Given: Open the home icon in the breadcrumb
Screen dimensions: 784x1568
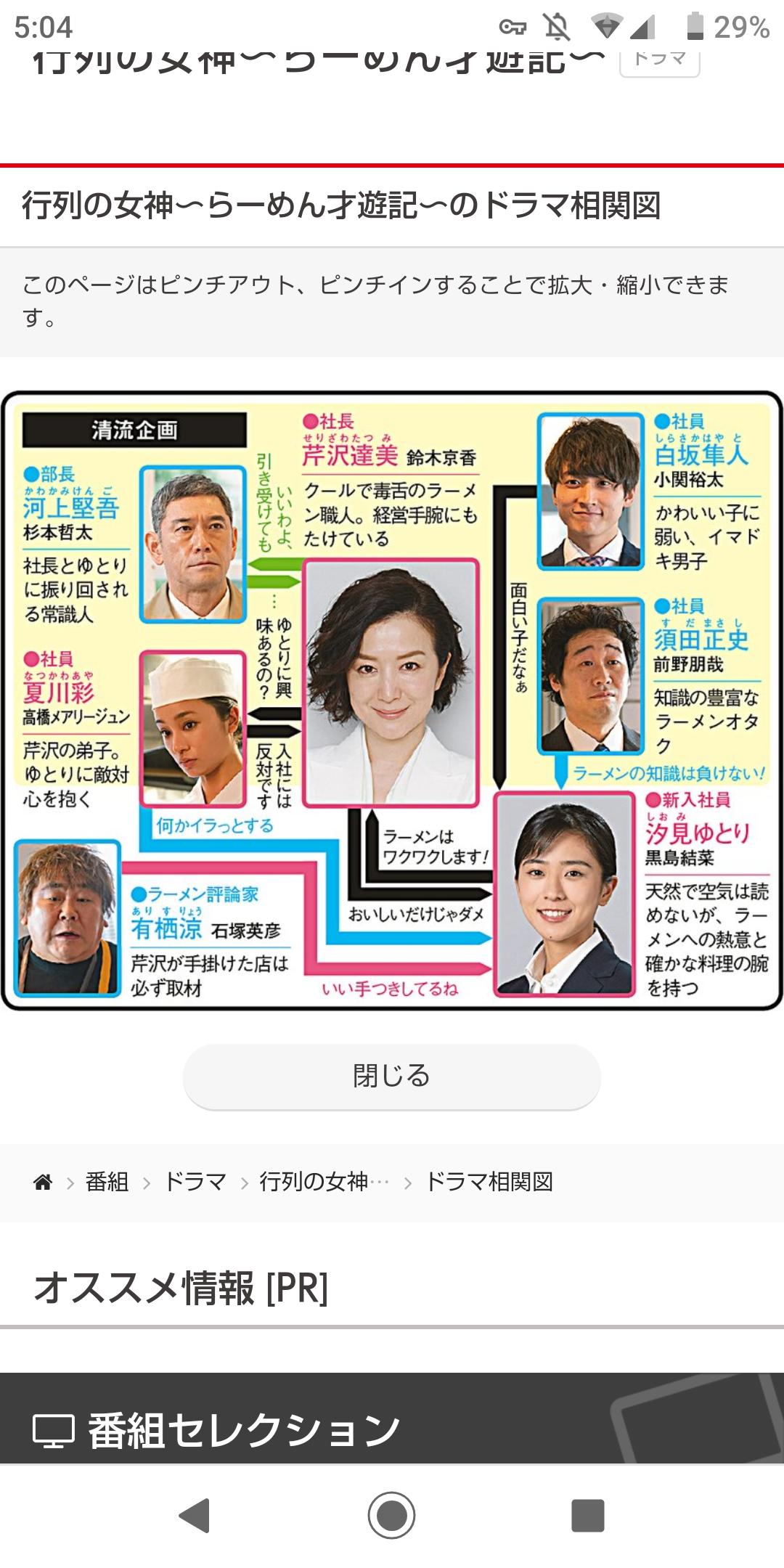Looking at the screenshot, I should pyautogui.click(x=43, y=1182).
